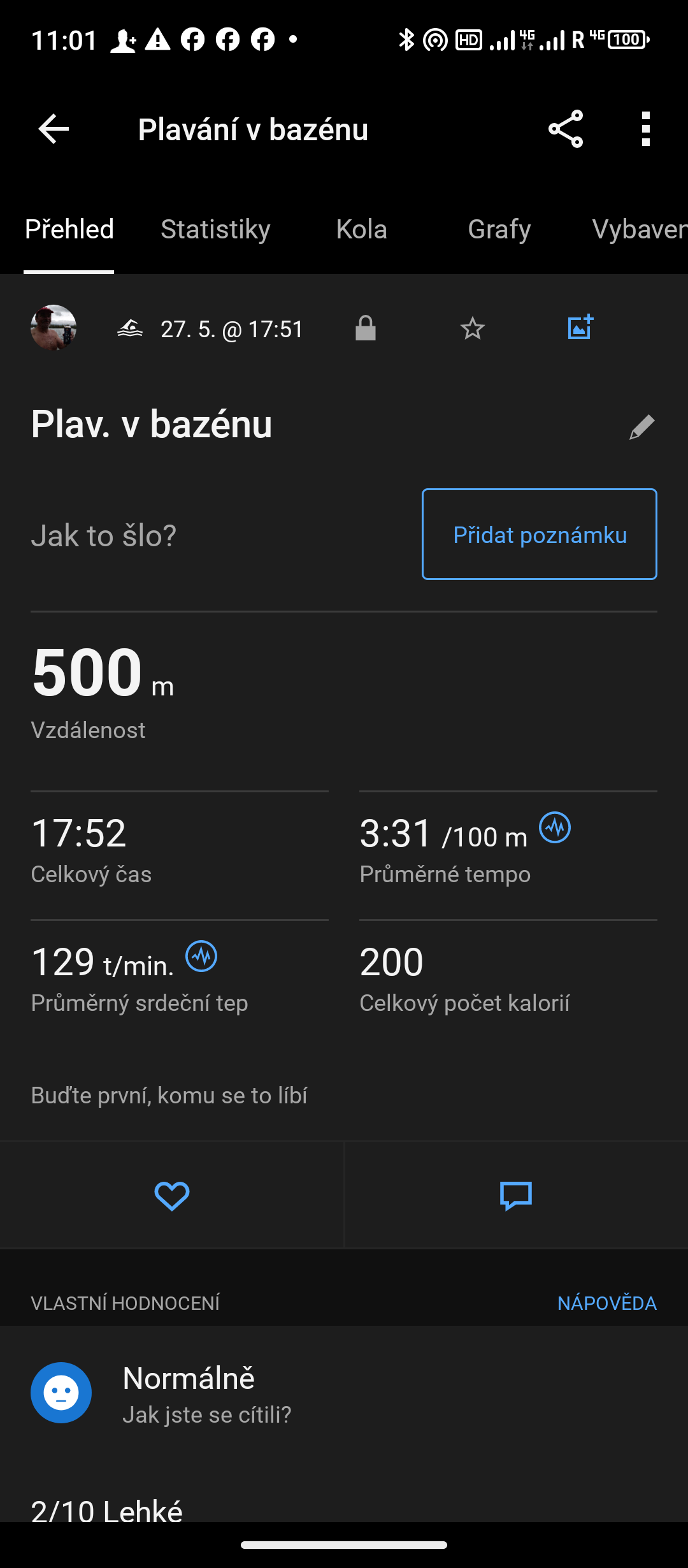Open the three-dot overflow menu
Screen dimensions: 688x1568
645,129
